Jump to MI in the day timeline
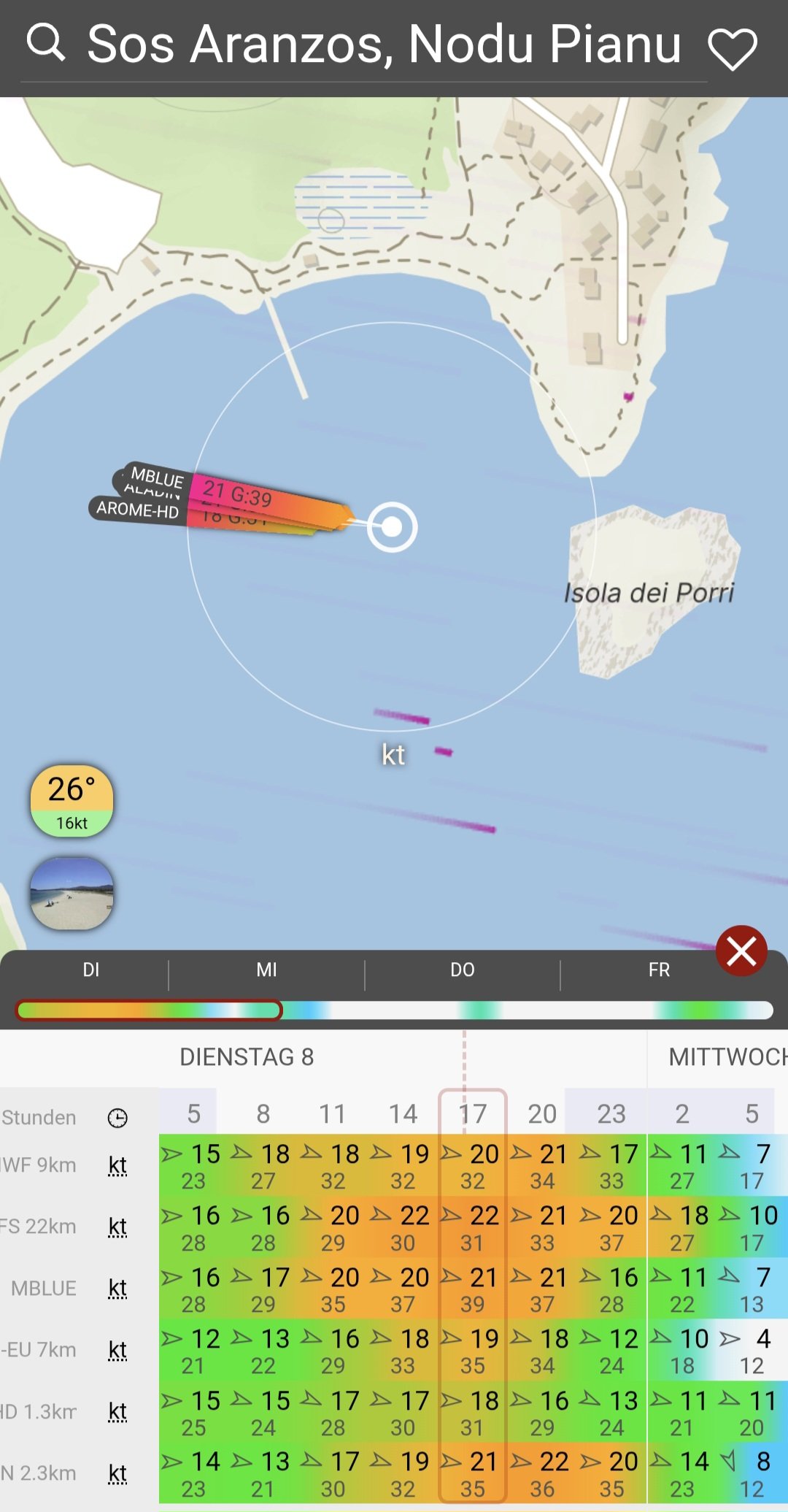 click(266, 970)
